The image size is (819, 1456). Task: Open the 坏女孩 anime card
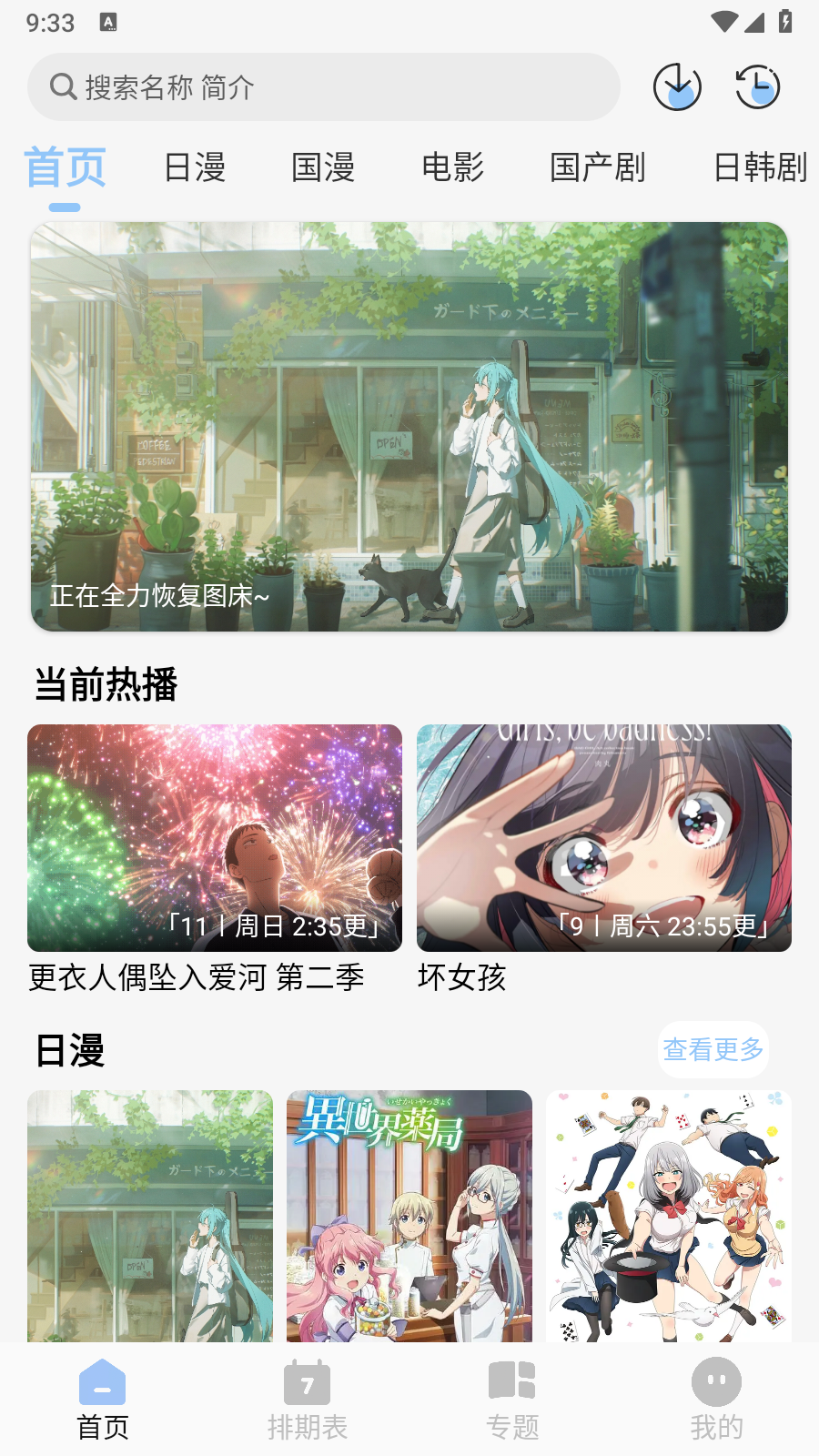(x=604, y=839)
